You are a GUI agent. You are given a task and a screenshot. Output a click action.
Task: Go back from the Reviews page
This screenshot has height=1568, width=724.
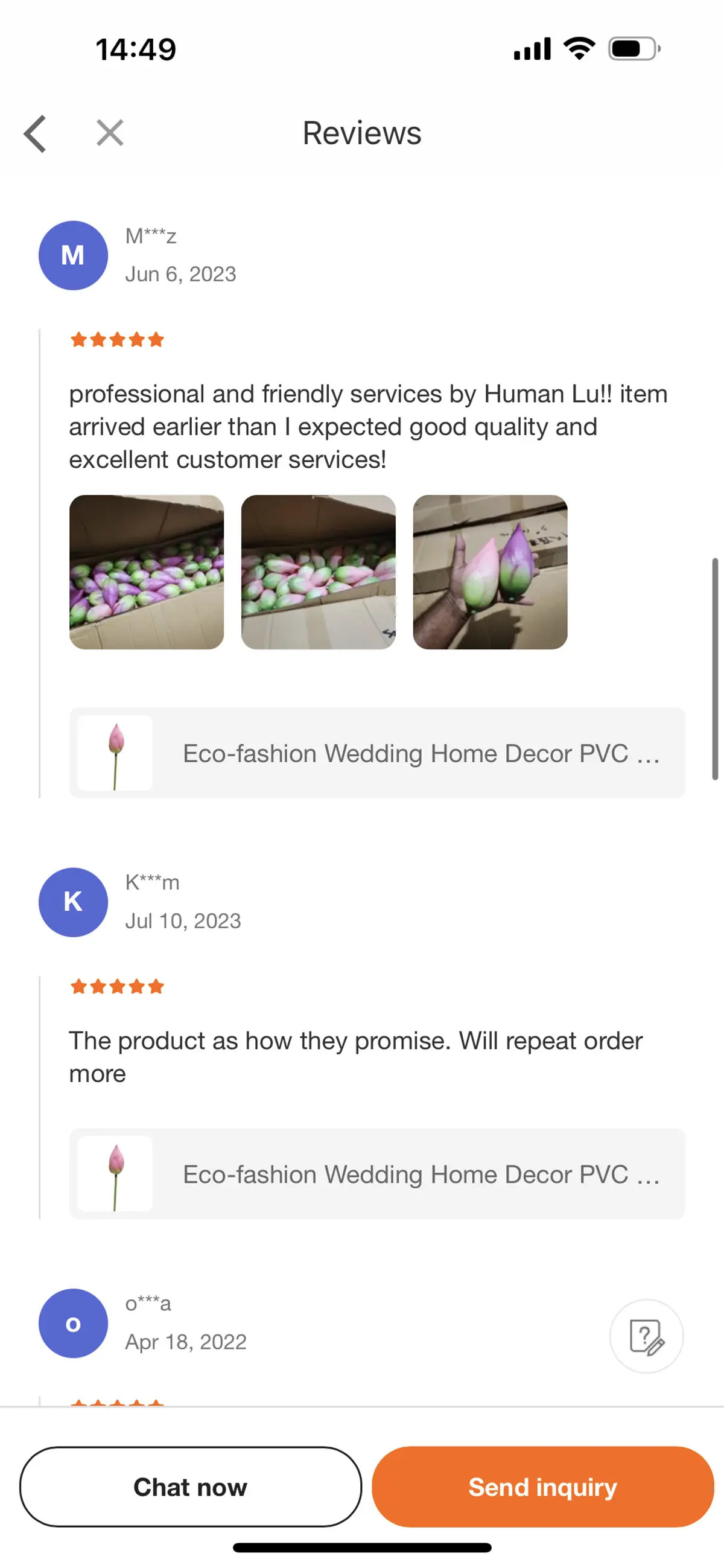35,133
